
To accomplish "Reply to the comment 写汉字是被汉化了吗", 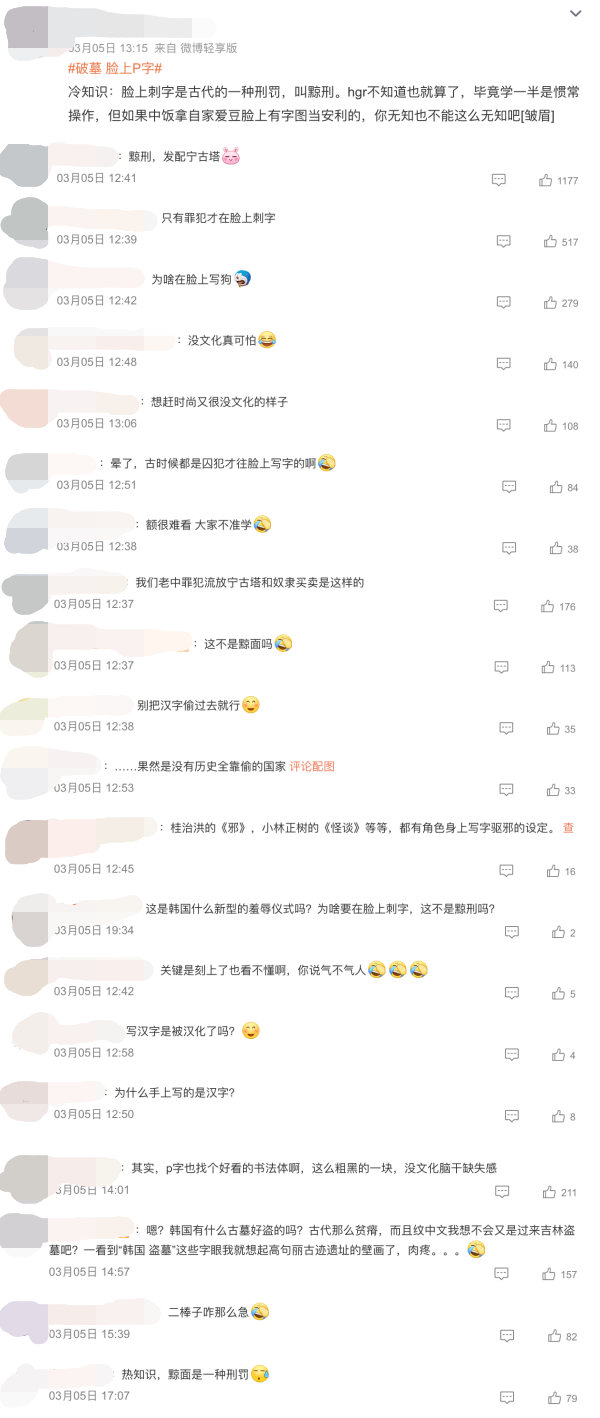I will (x=512, y=1054).
